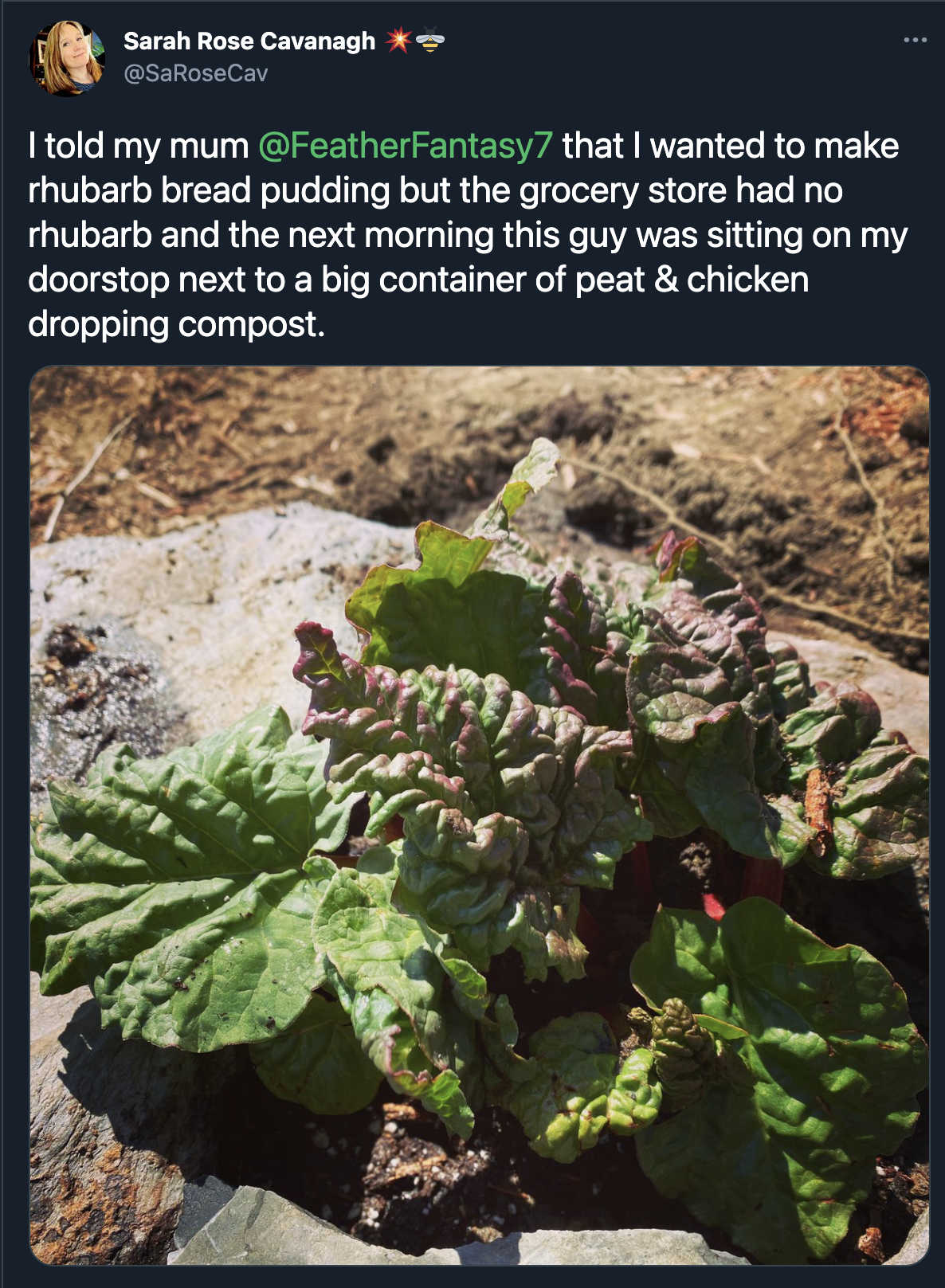This screenshot has height=1288, width=945.
Task: View the attached rhubarb photo
Action: 479,814
